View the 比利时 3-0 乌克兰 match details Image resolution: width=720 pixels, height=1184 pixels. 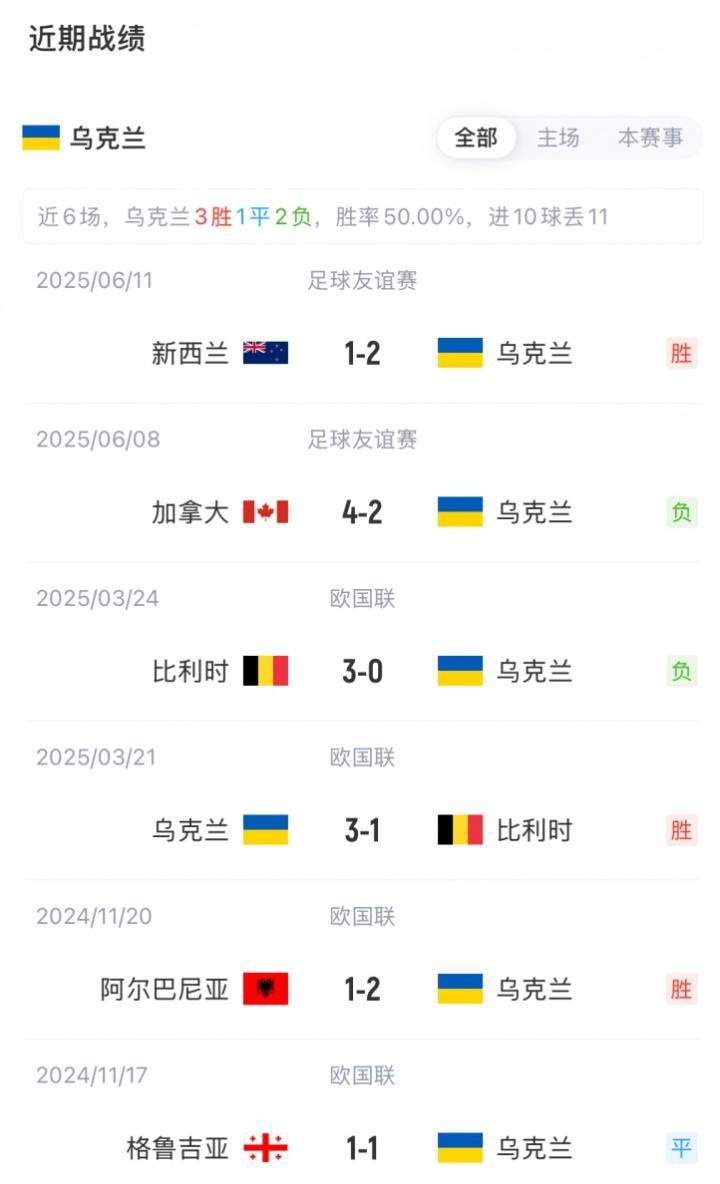[361, 671]
